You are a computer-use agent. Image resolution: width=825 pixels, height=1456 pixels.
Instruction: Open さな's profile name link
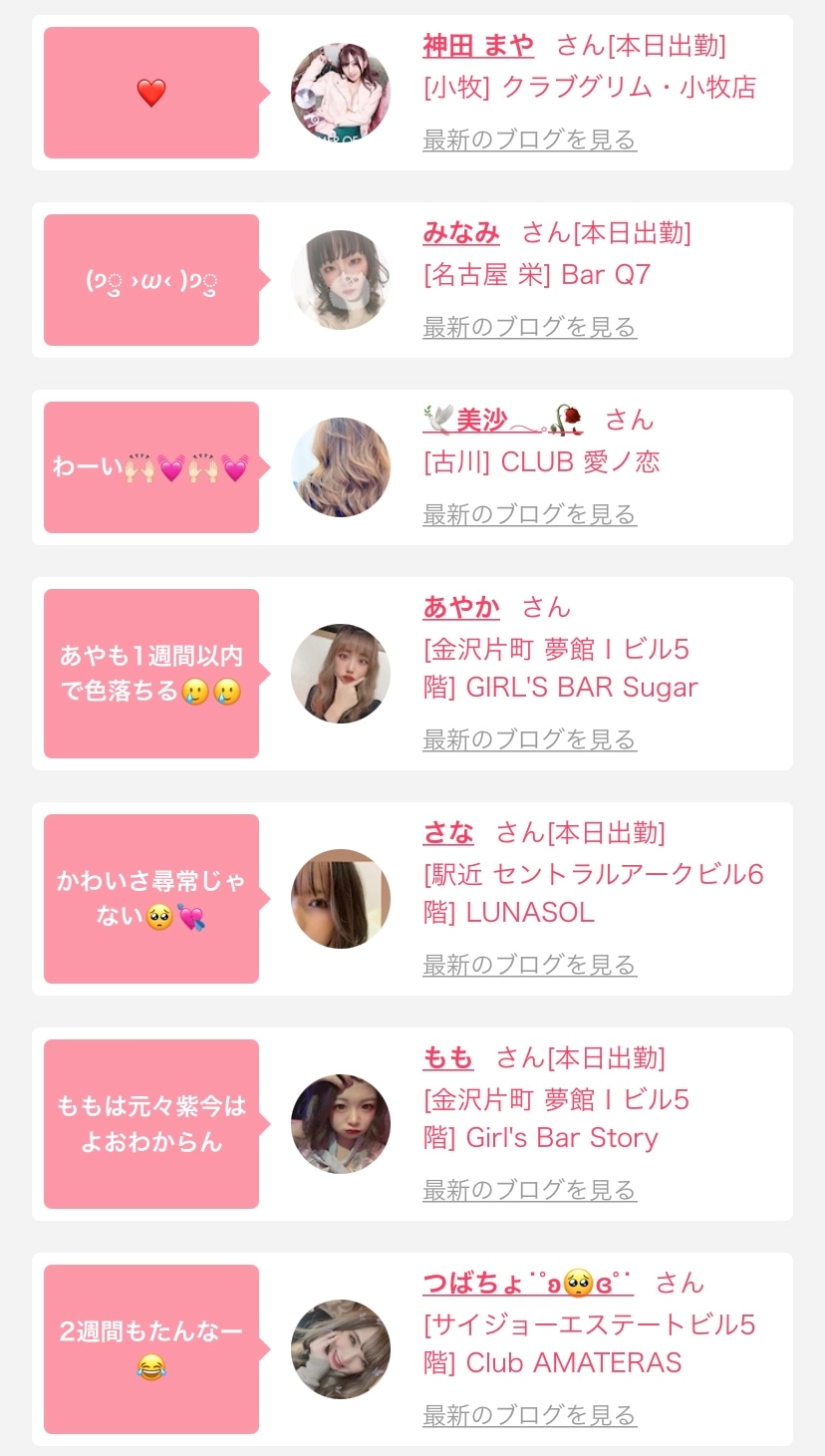point(448,833)
